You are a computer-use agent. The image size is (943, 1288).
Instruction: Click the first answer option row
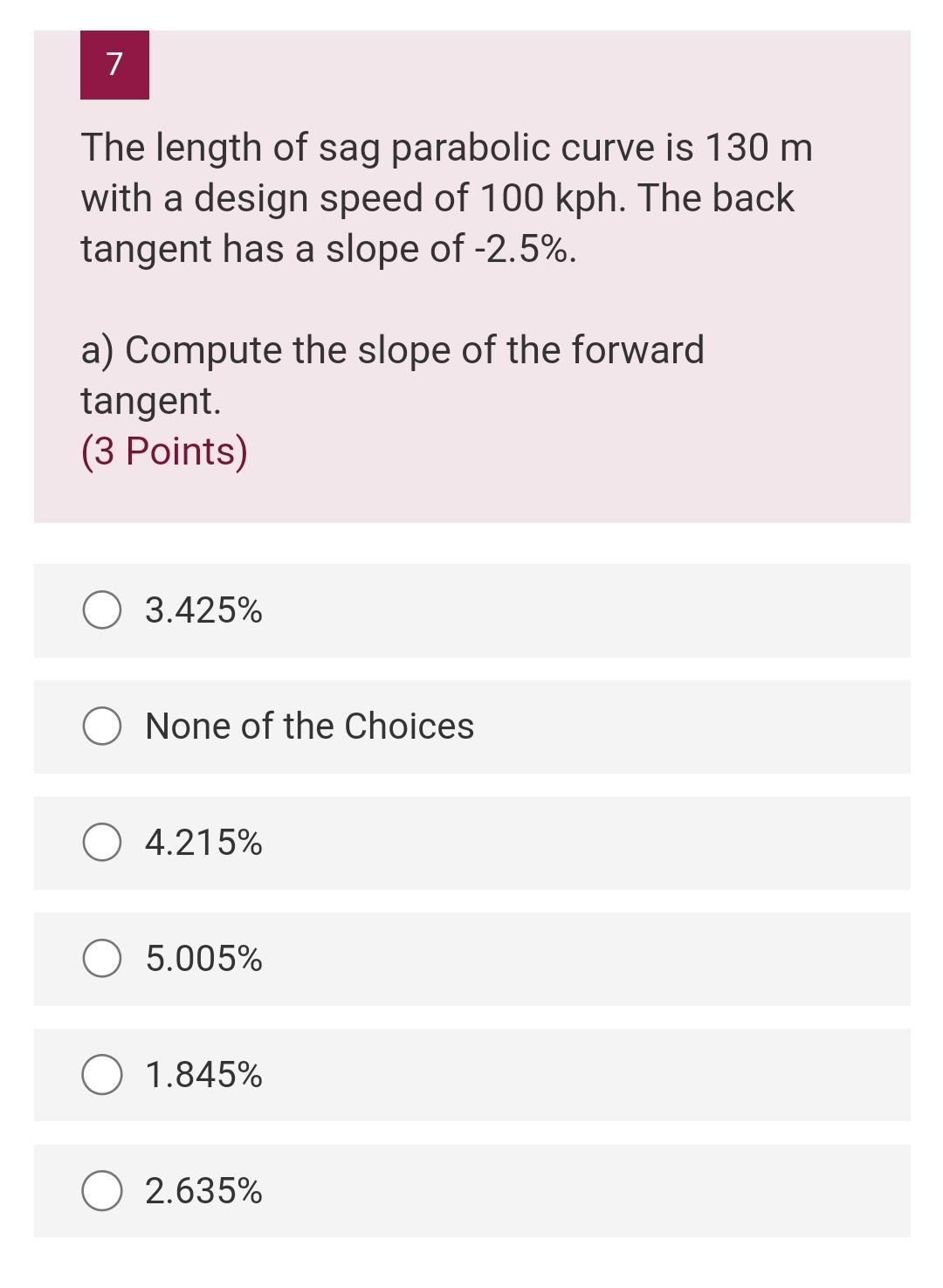click(x=471, y=611)
